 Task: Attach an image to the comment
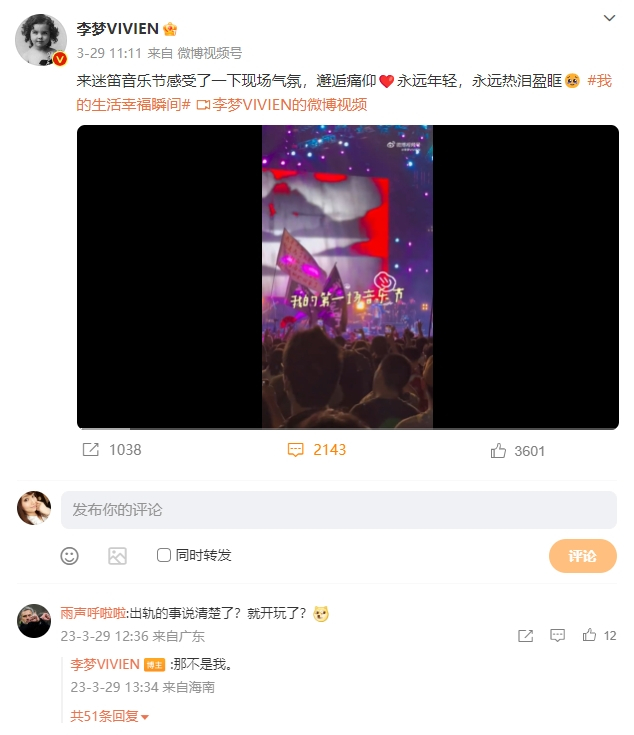pos(117,556)
